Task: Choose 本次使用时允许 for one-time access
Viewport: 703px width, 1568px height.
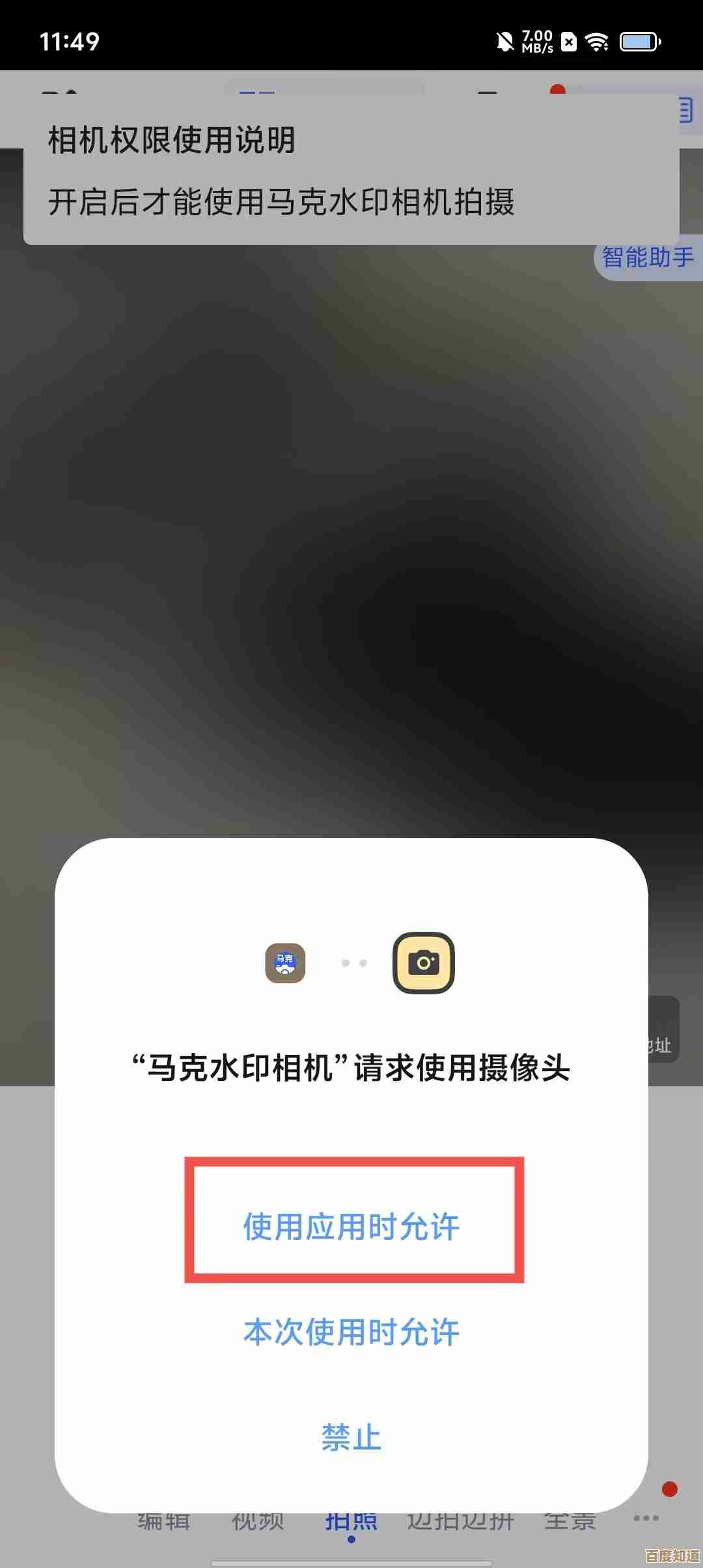Action: point(351,1332)
